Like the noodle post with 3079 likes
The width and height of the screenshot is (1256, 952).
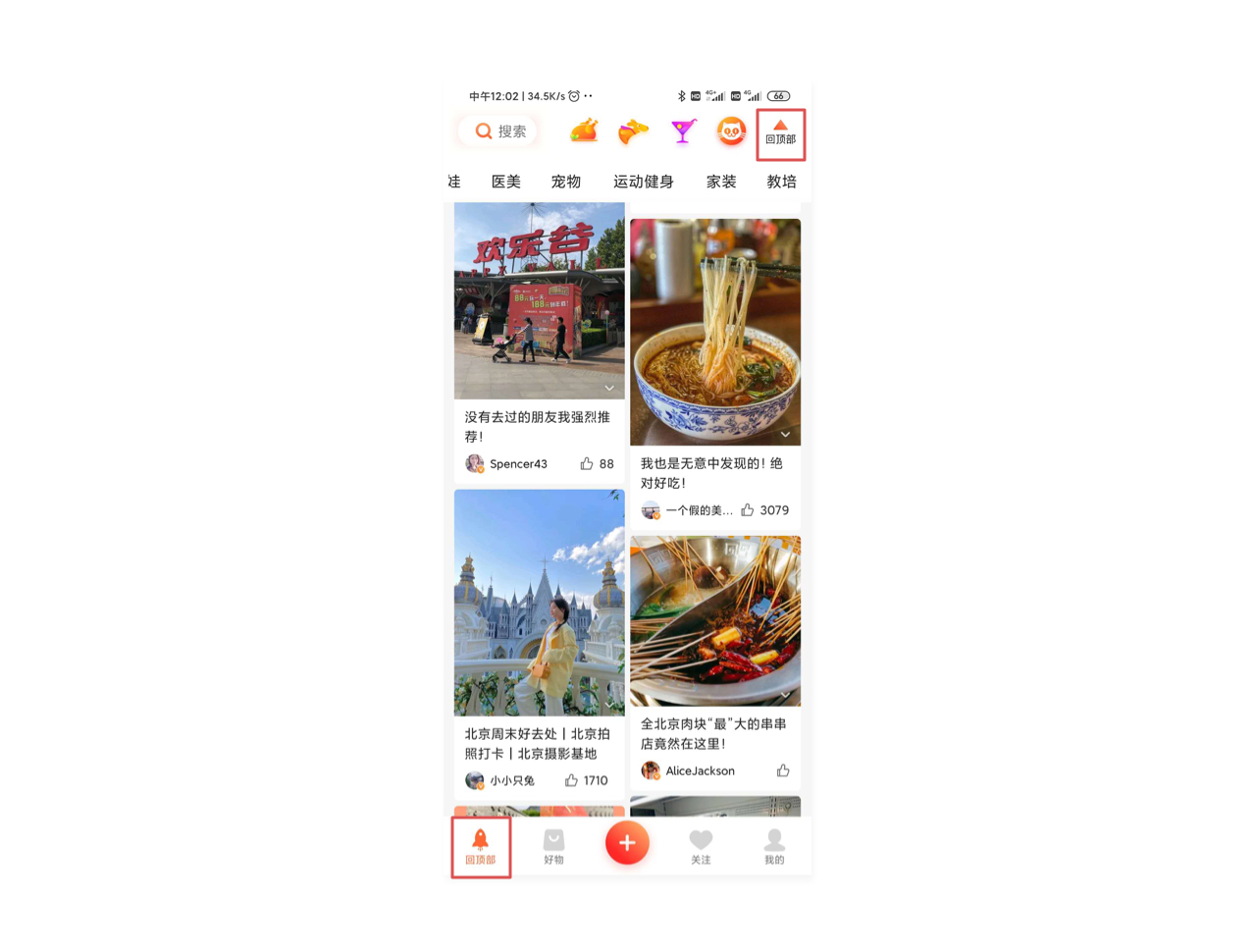pyautogui.click(x=748, y=510)
